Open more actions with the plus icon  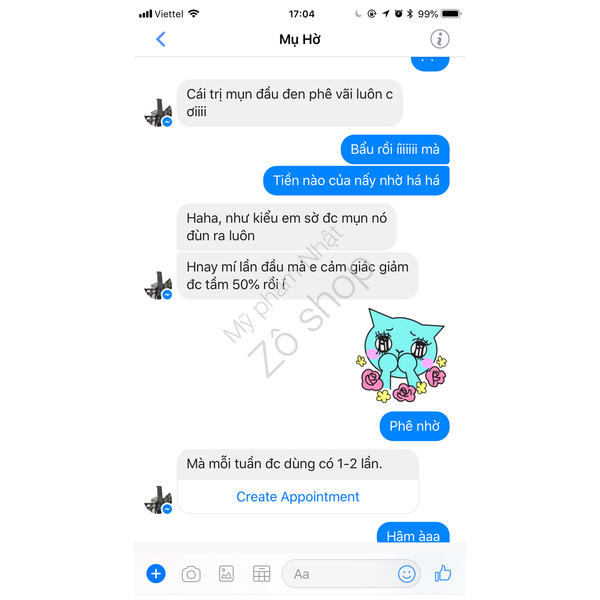(x=156, y=573)
